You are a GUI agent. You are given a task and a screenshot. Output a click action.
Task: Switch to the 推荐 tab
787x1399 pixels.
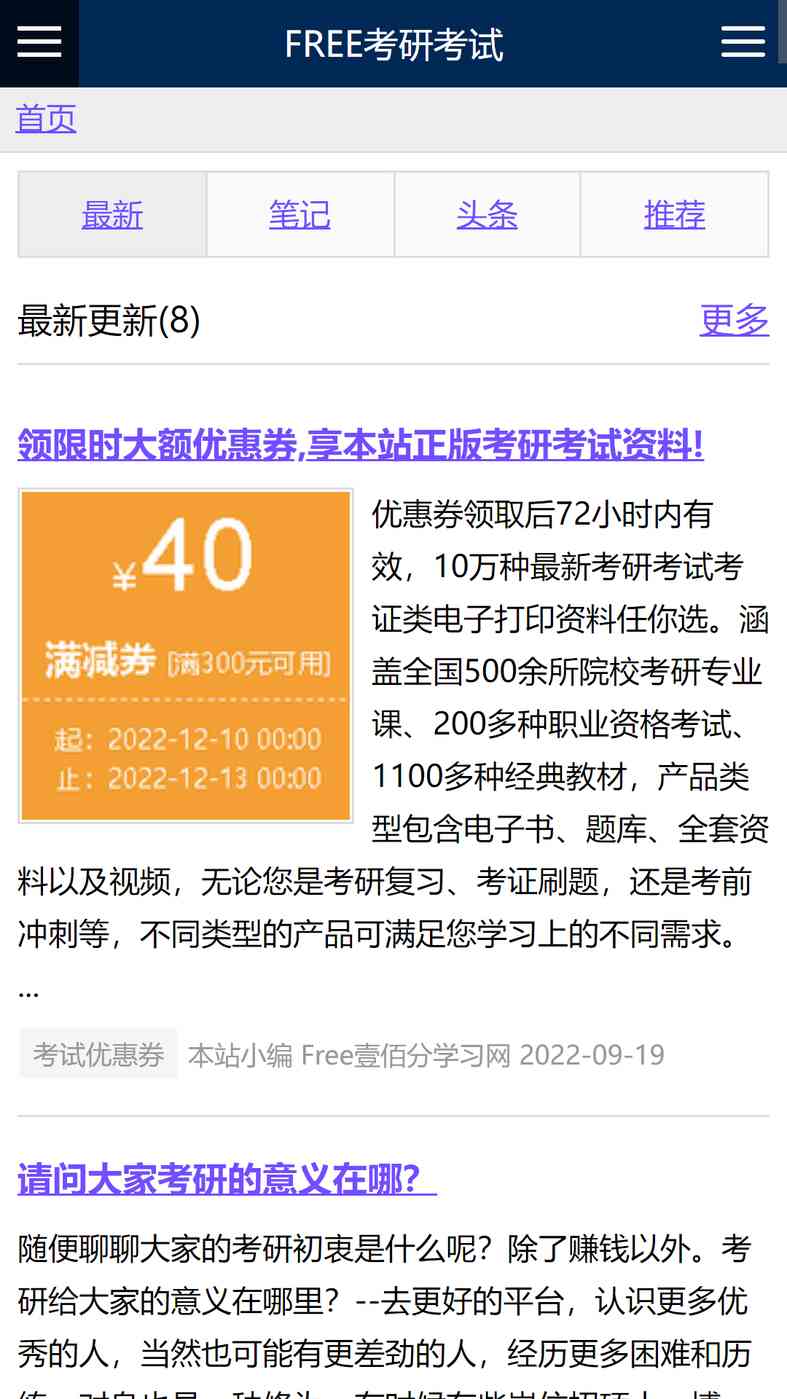pyautogui.click(x=674, y=215)
